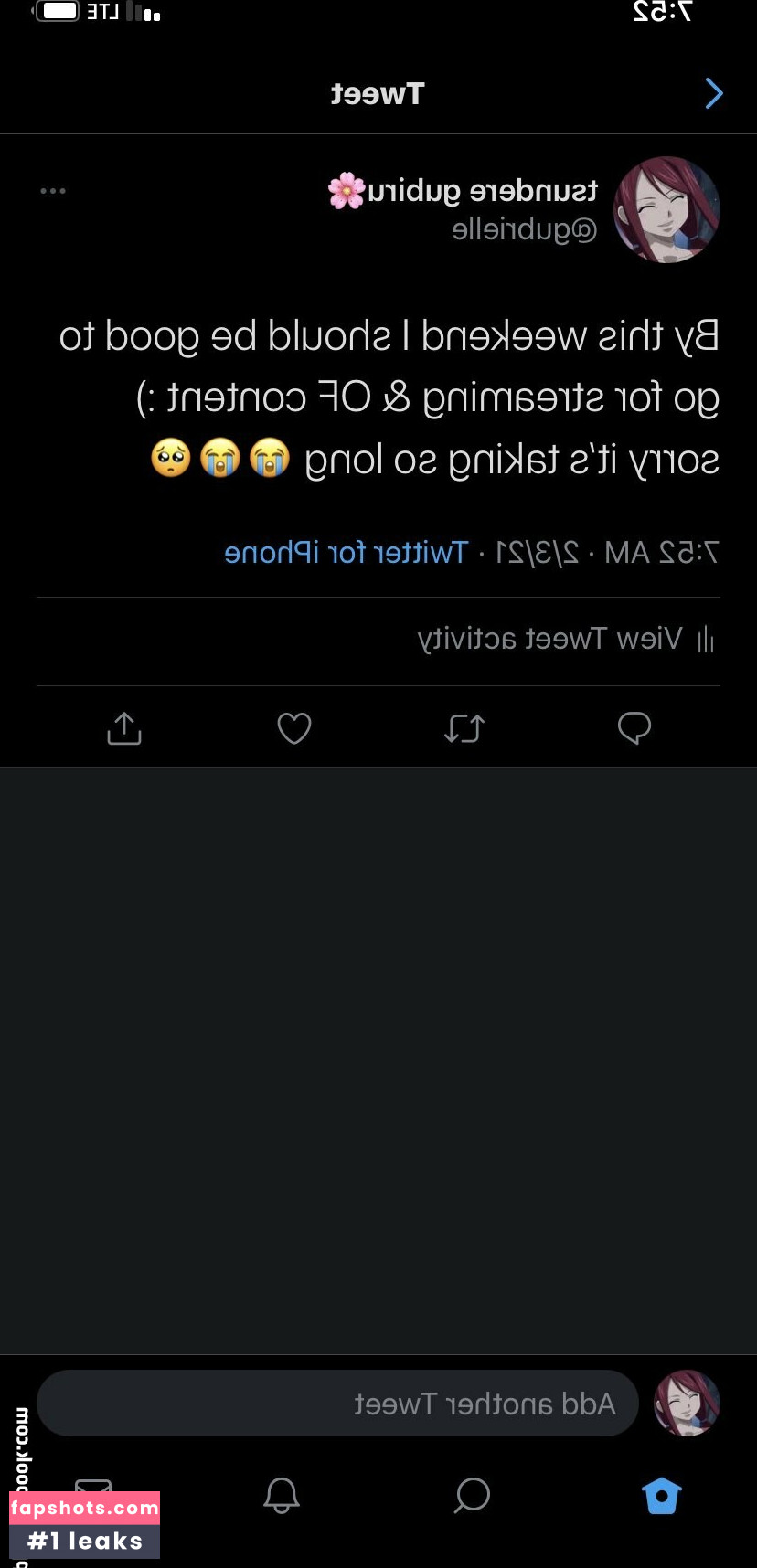Reply to this tweet
Viewport: 757px width, 1568px height.
tap(634, 728)
